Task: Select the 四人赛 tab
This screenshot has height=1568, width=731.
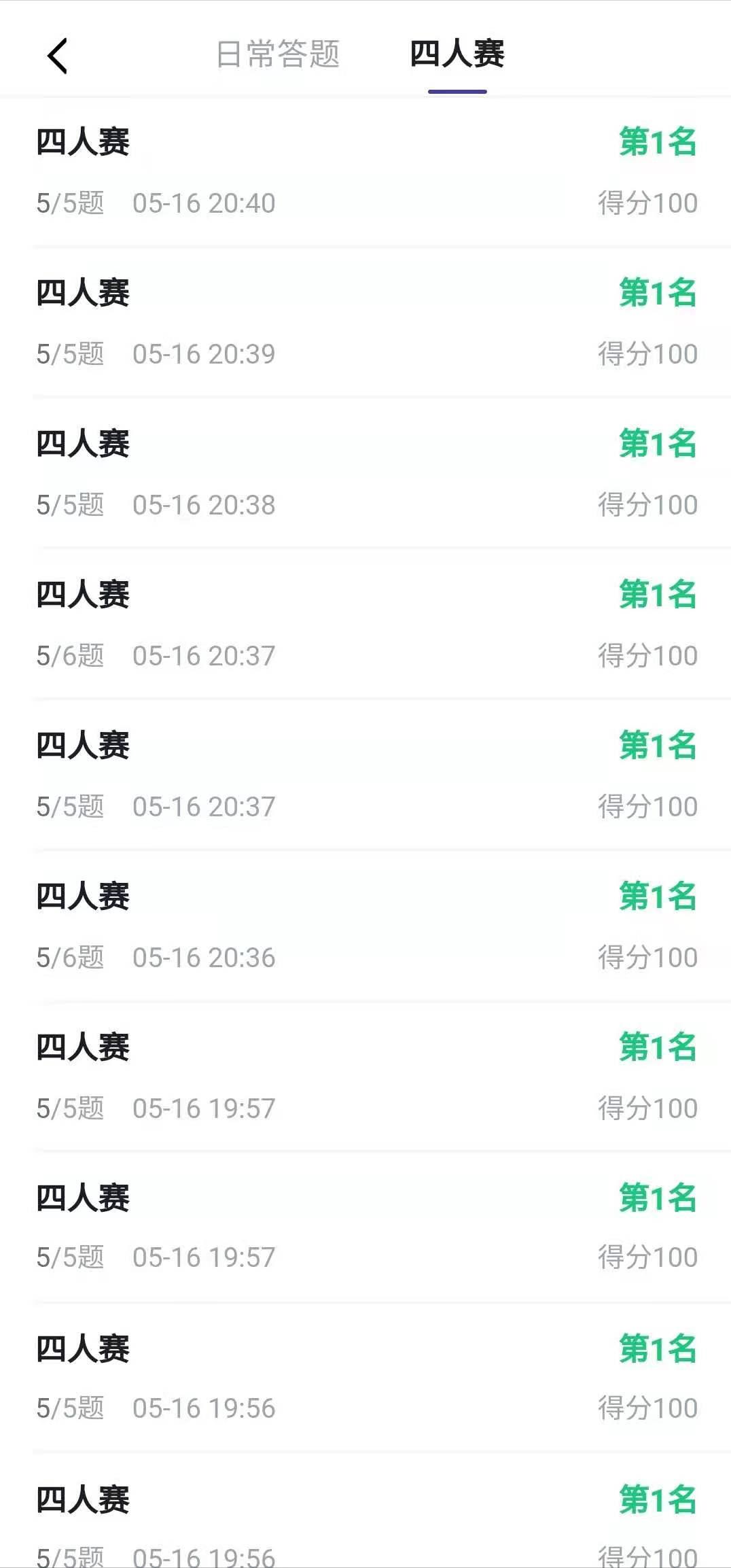Action: tap(457, 56)
